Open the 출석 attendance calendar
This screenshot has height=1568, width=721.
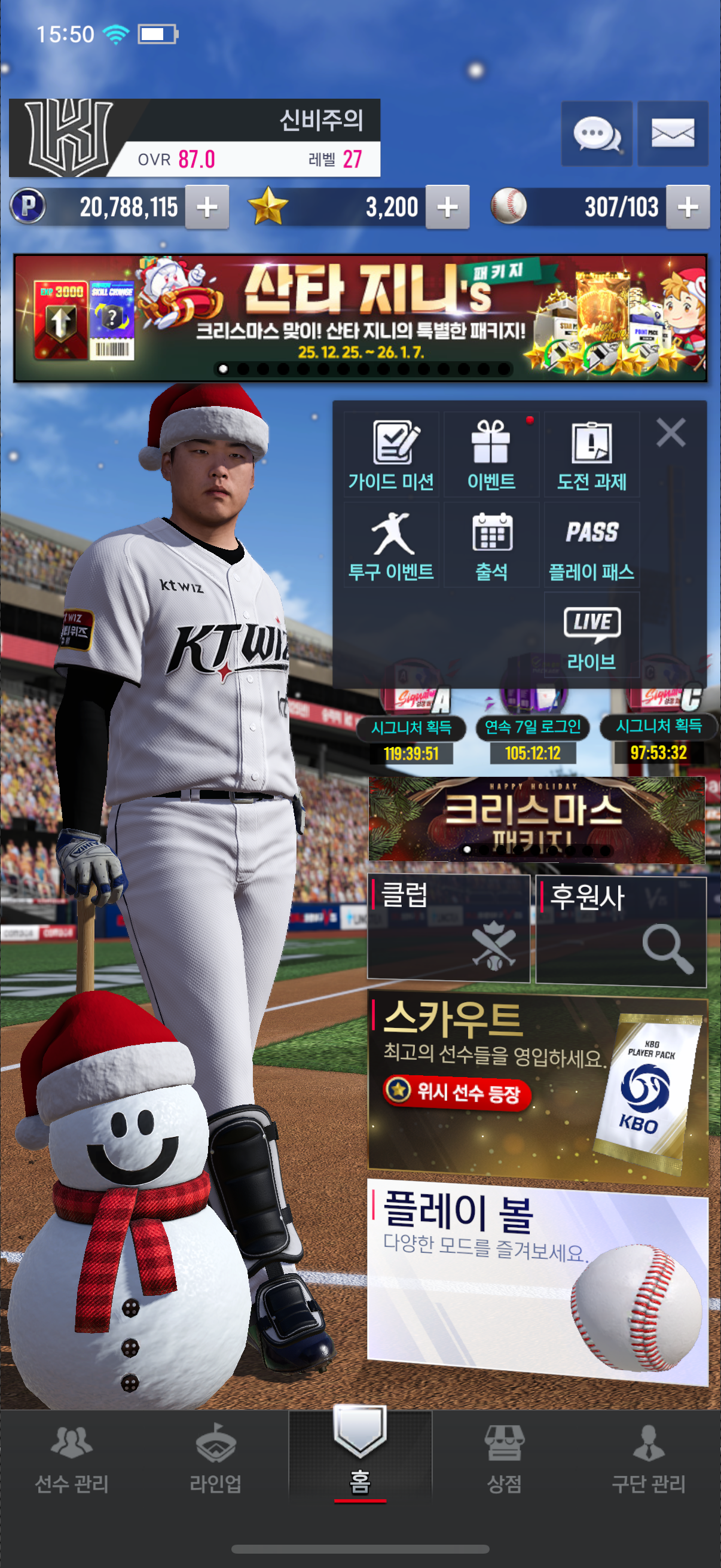pos(491,545)
